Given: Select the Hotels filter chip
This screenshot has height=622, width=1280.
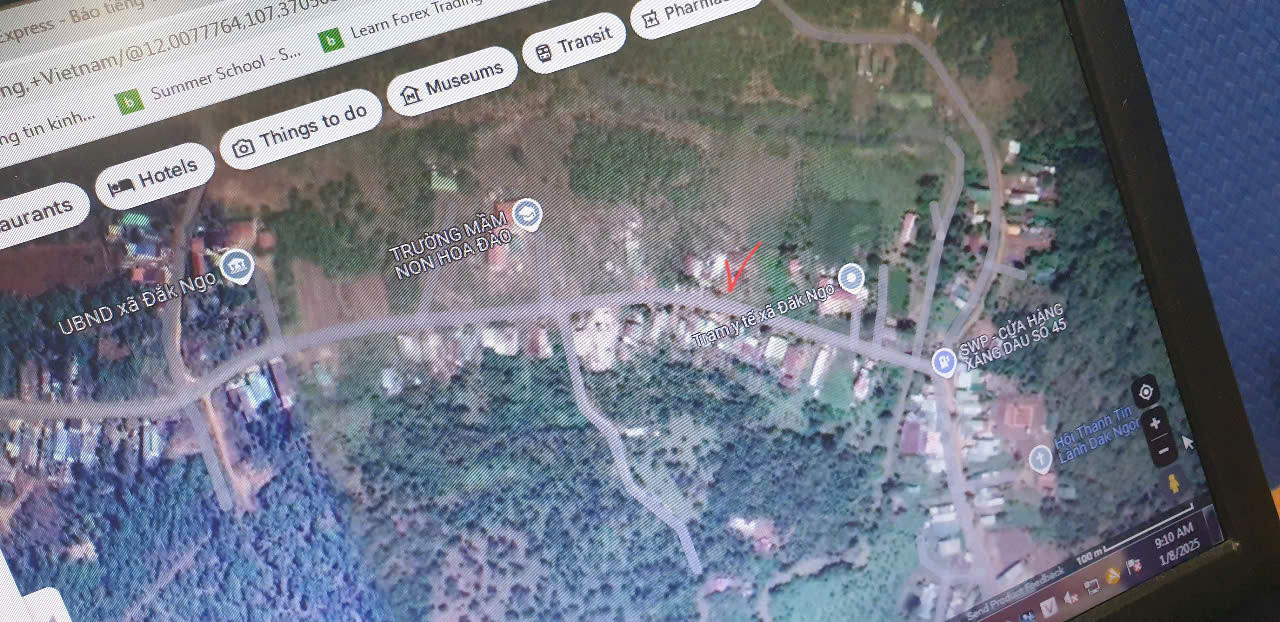Looking at the screenshot, I should (x=155, y=176).
